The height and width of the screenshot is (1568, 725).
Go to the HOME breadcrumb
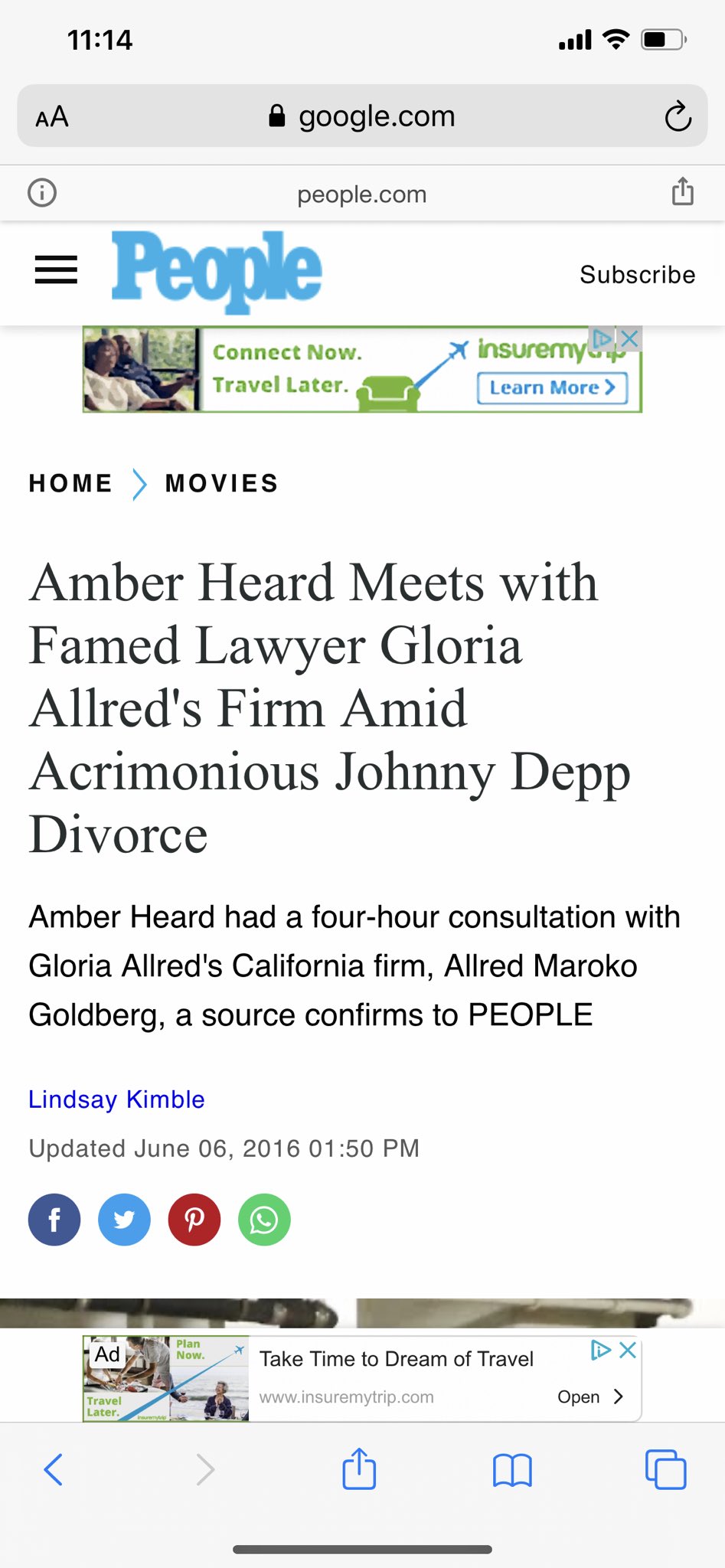[x=70, y=483]
